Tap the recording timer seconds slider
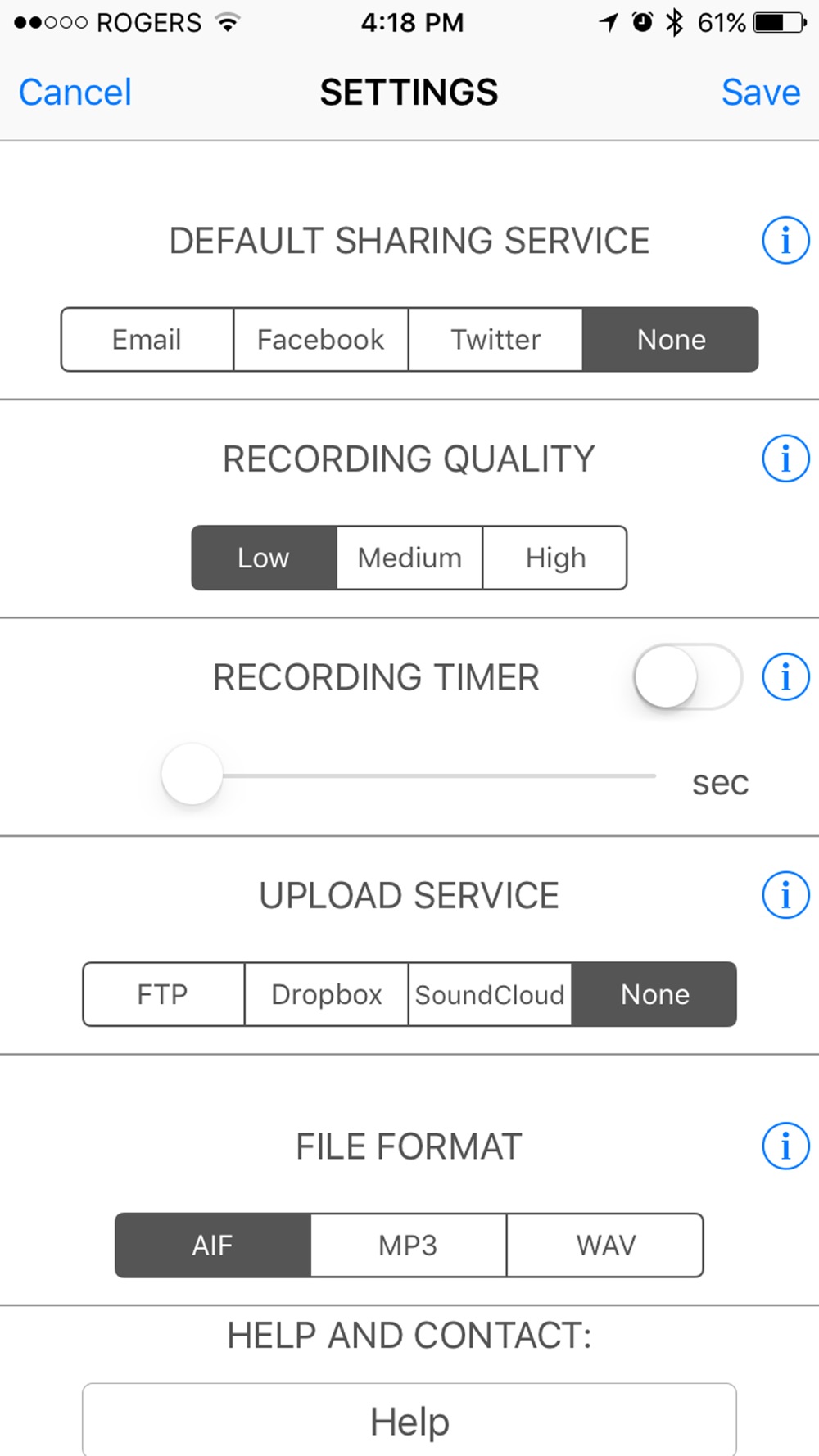The height and width of the screenshot is (1456, 819). click(x=409, y=775)
